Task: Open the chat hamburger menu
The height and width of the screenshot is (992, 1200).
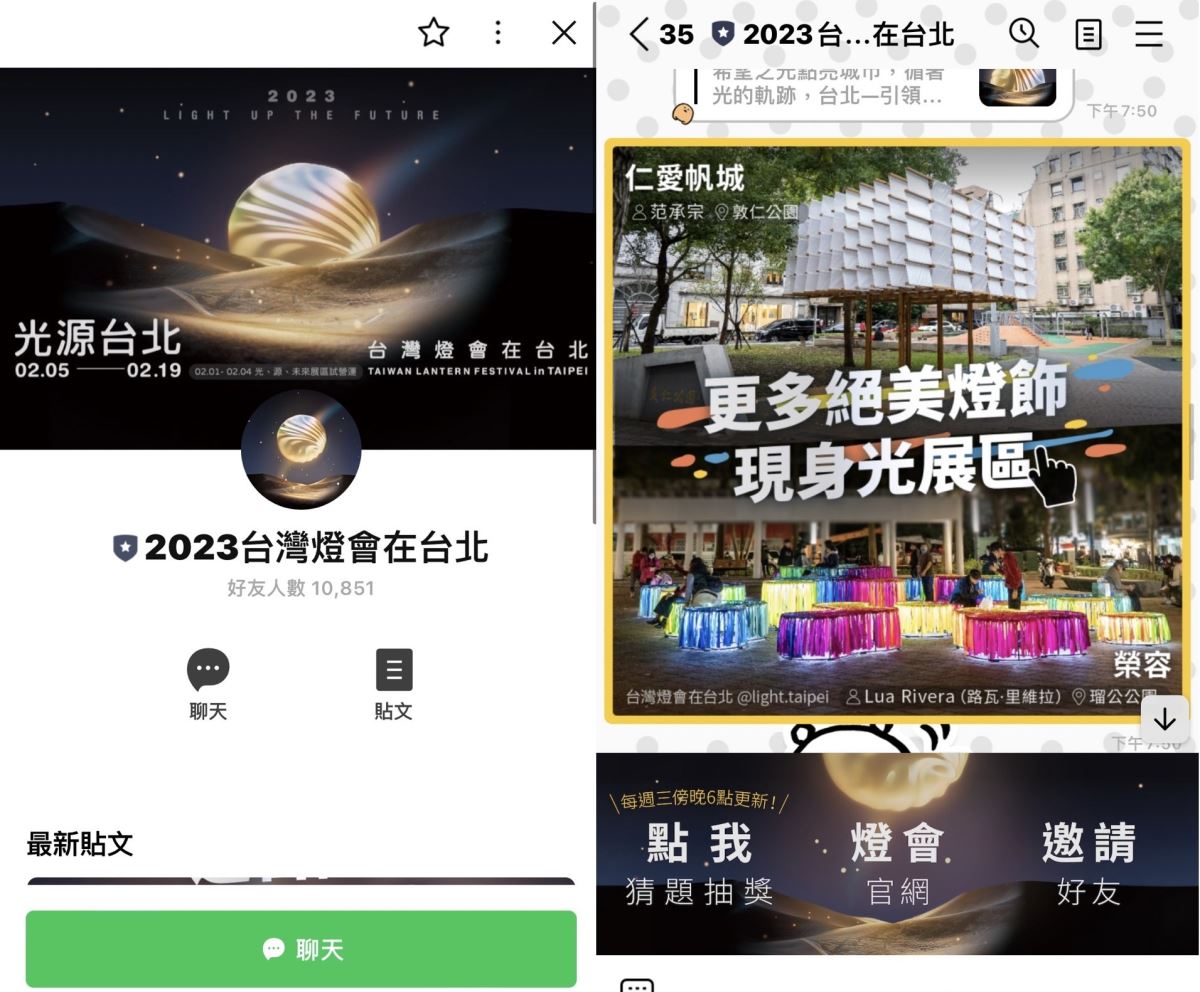Action: pyautogui.click(x=1149, y=35)
